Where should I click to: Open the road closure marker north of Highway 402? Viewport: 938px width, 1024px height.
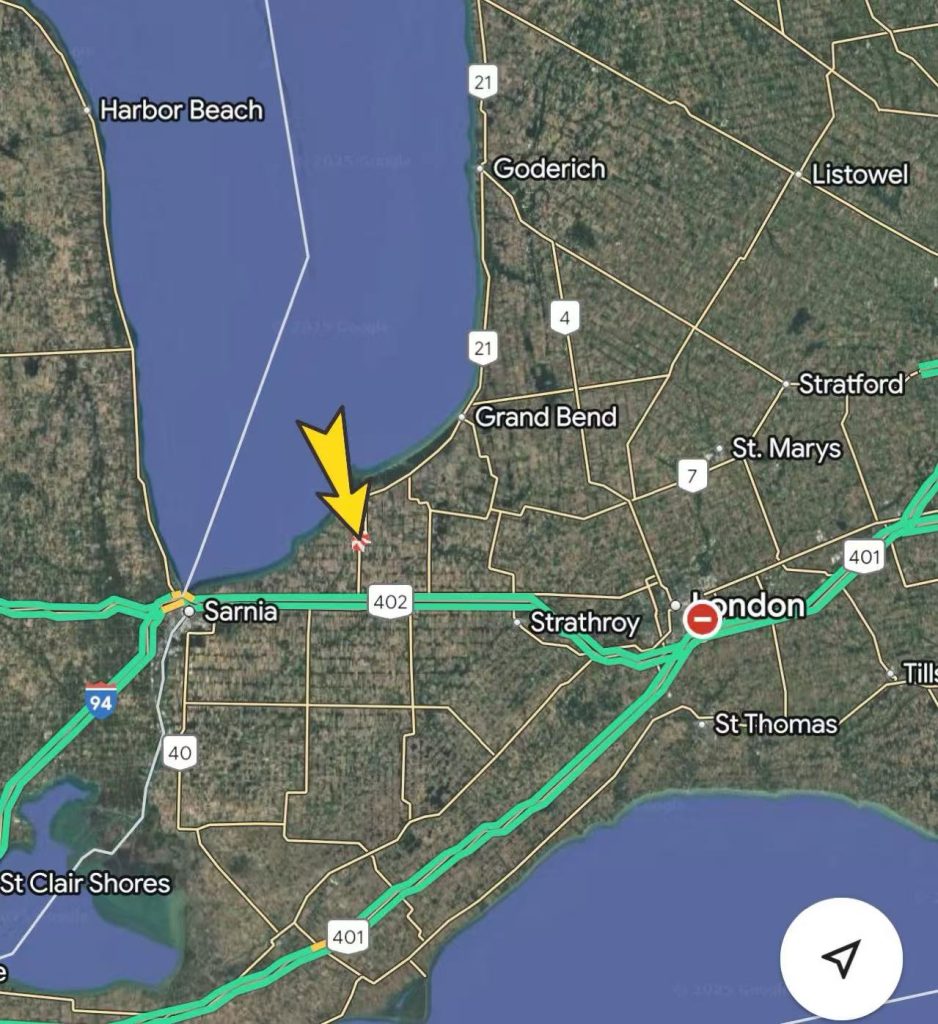pos(362,542)
